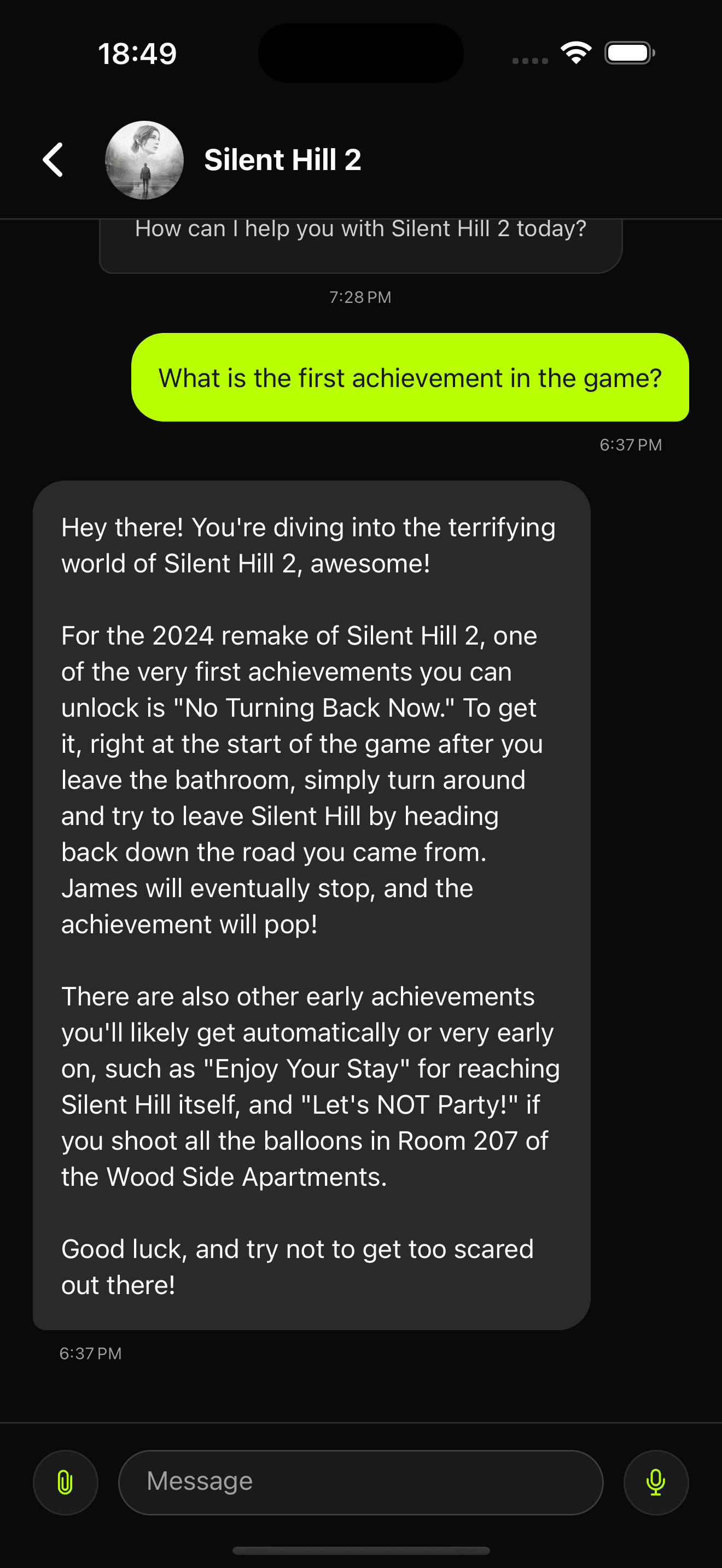Viewport: 722px width, 1568px height.
Task: Tap the 6:37 PM label under your question
Action: pyautogui.click(x=631, y=444)
